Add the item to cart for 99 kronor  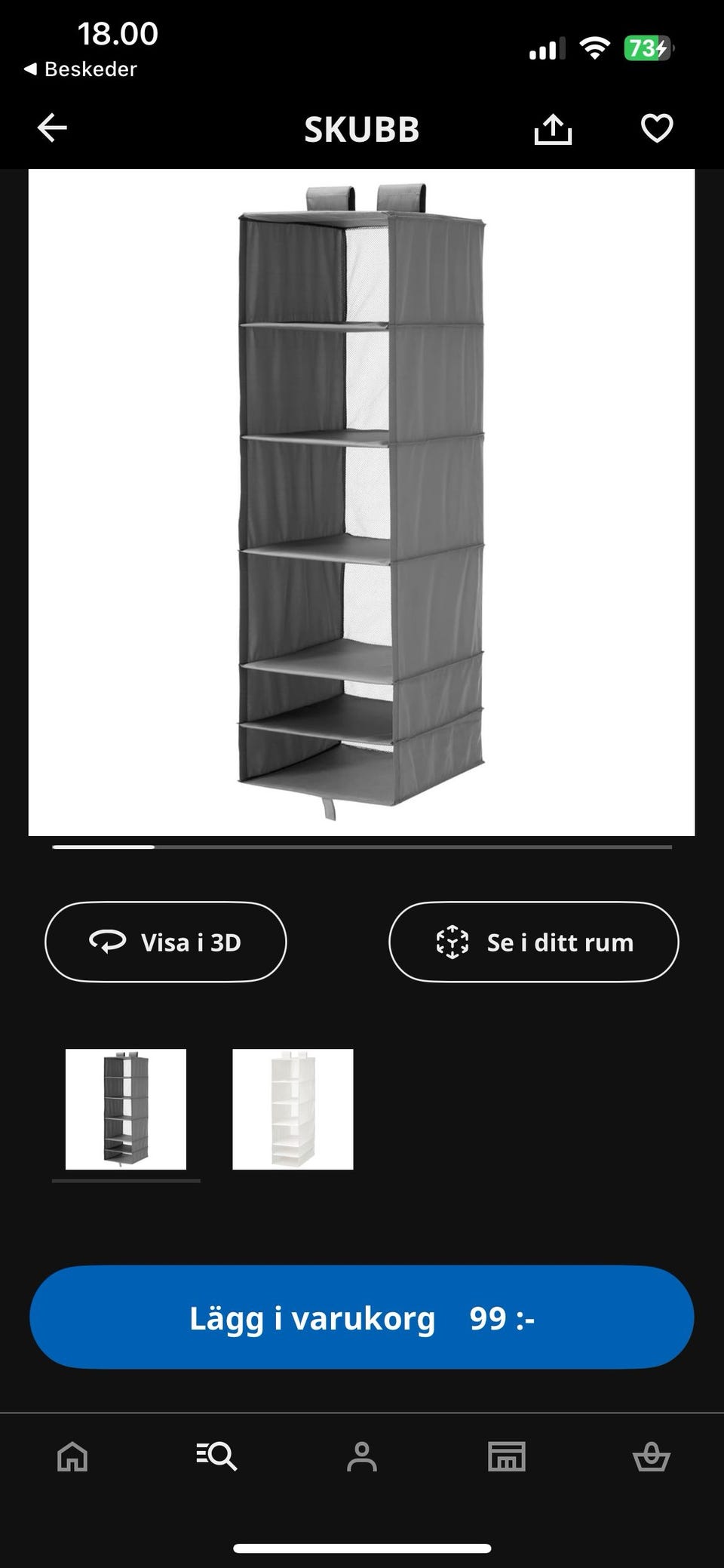click(x=362, y=1318)
